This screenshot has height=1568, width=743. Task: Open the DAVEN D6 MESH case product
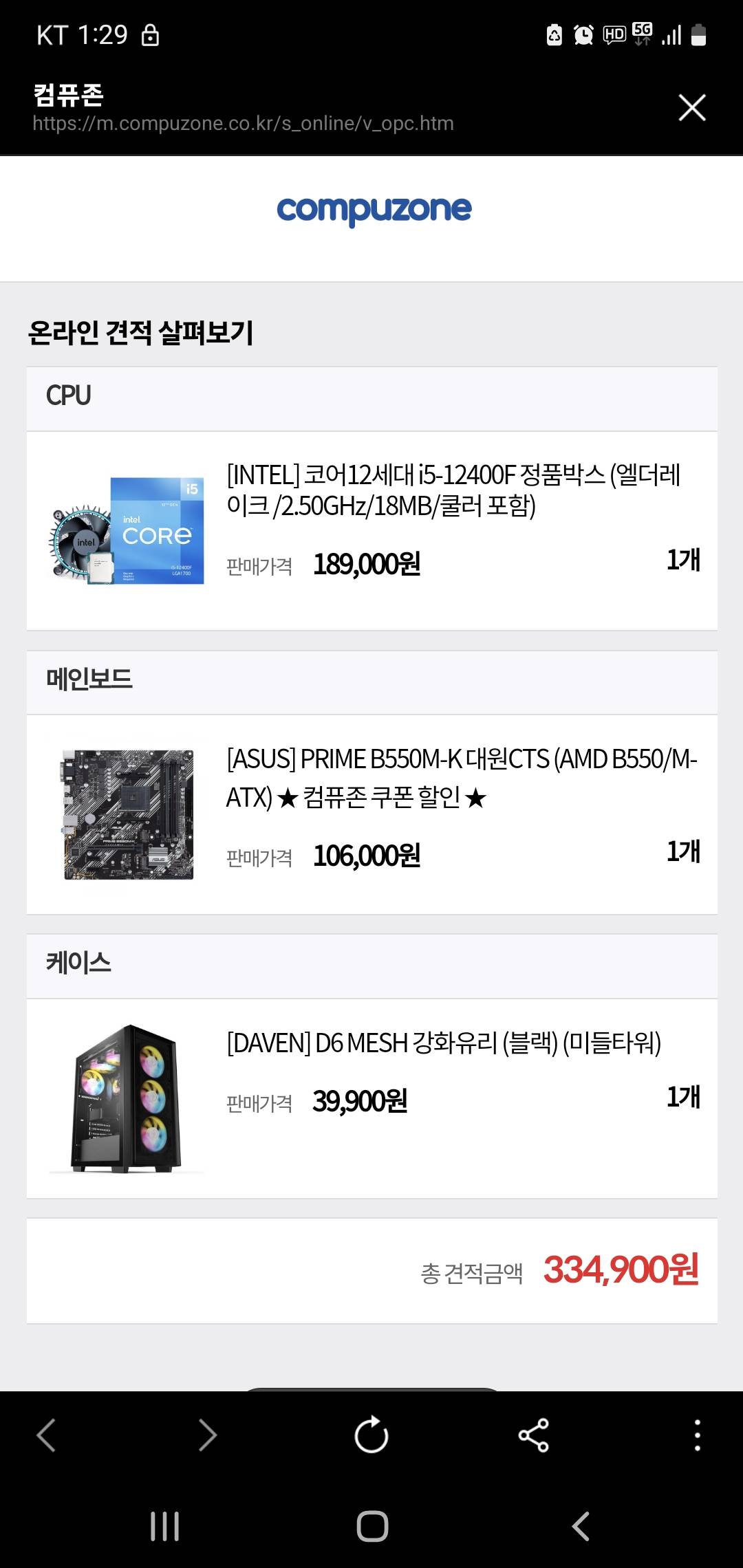(x=443, y=1043)
